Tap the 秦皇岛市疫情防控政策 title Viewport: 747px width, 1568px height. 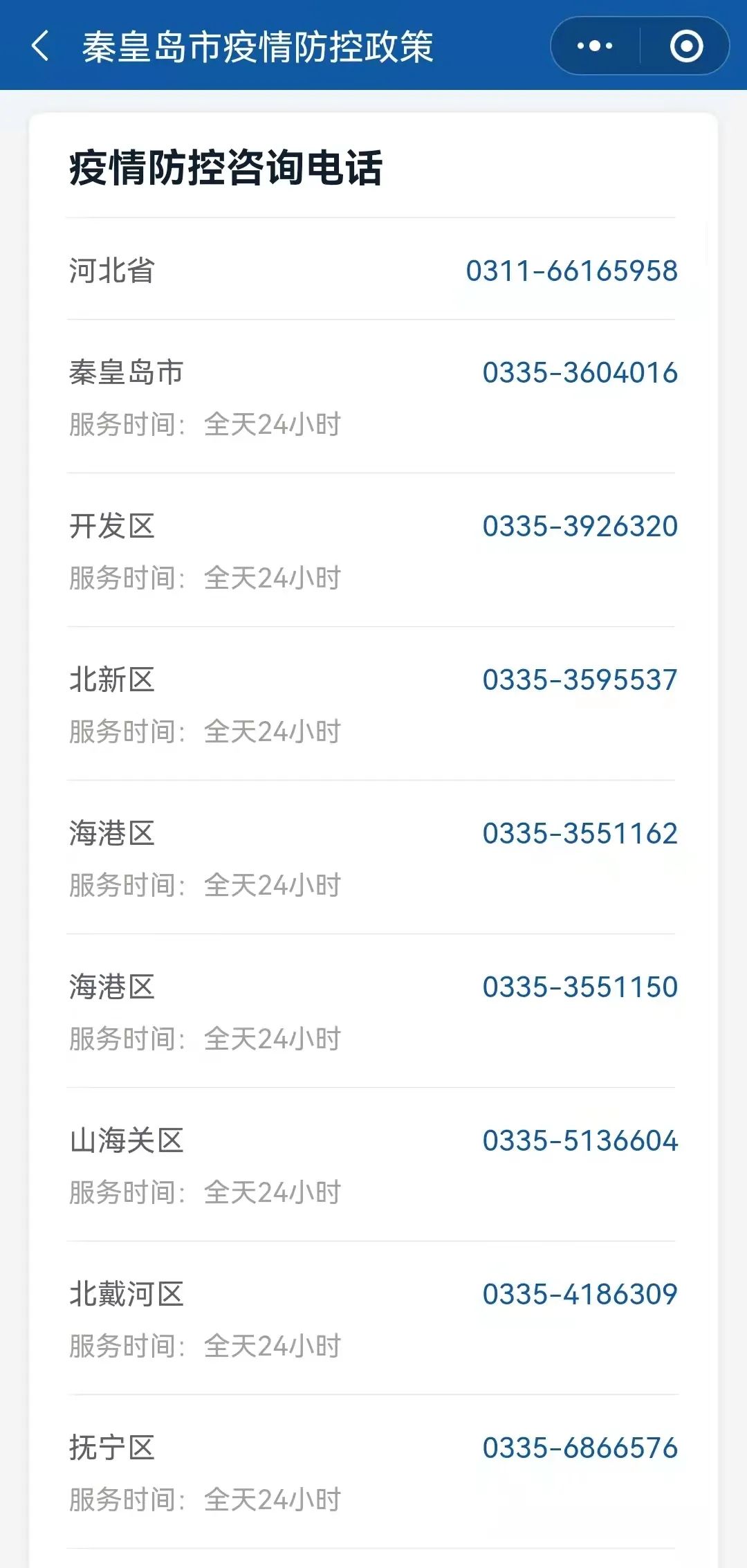[256, 47]
